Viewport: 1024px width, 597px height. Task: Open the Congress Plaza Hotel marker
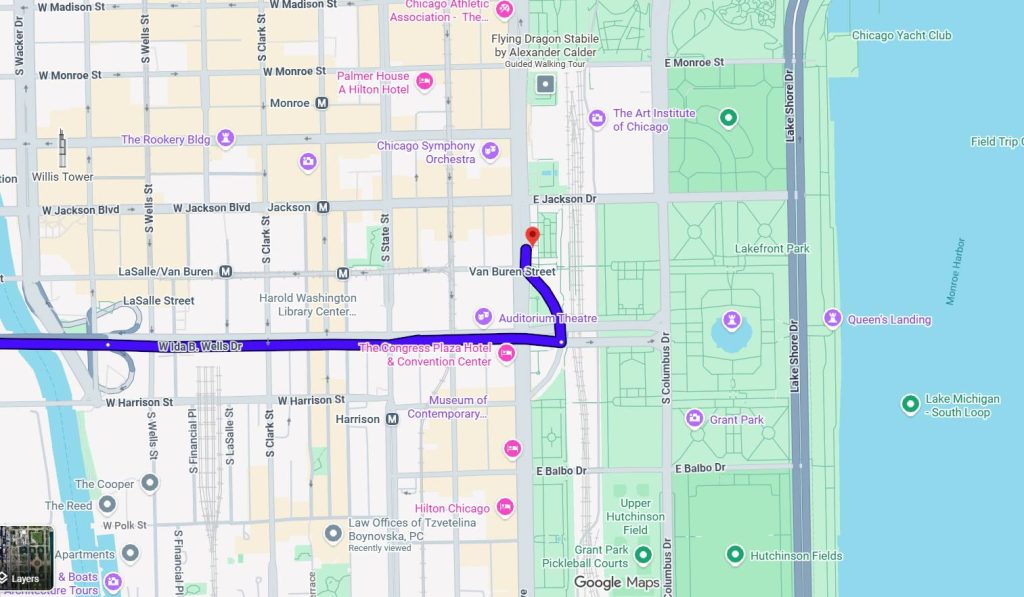(506, 353)
